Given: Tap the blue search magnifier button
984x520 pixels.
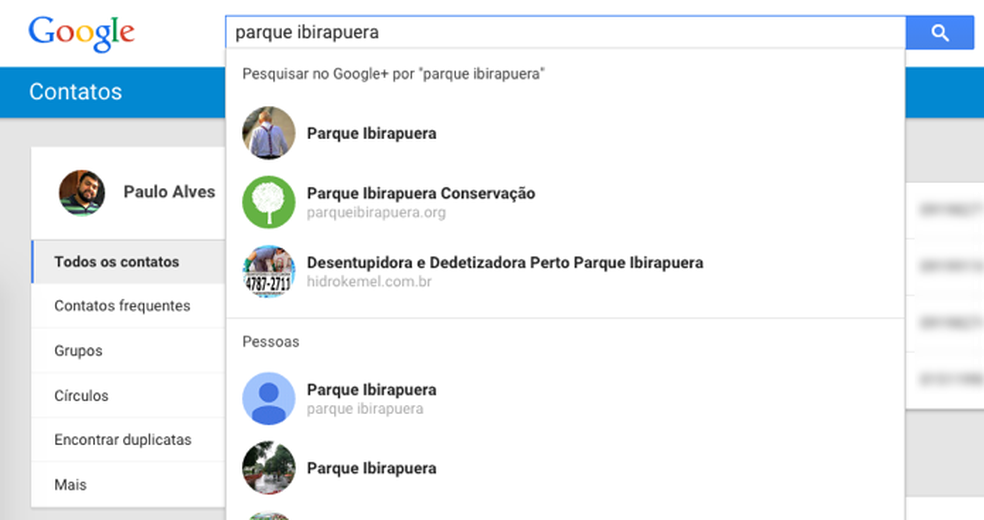Looking at the screenshot, I should (x=939, y=33).
